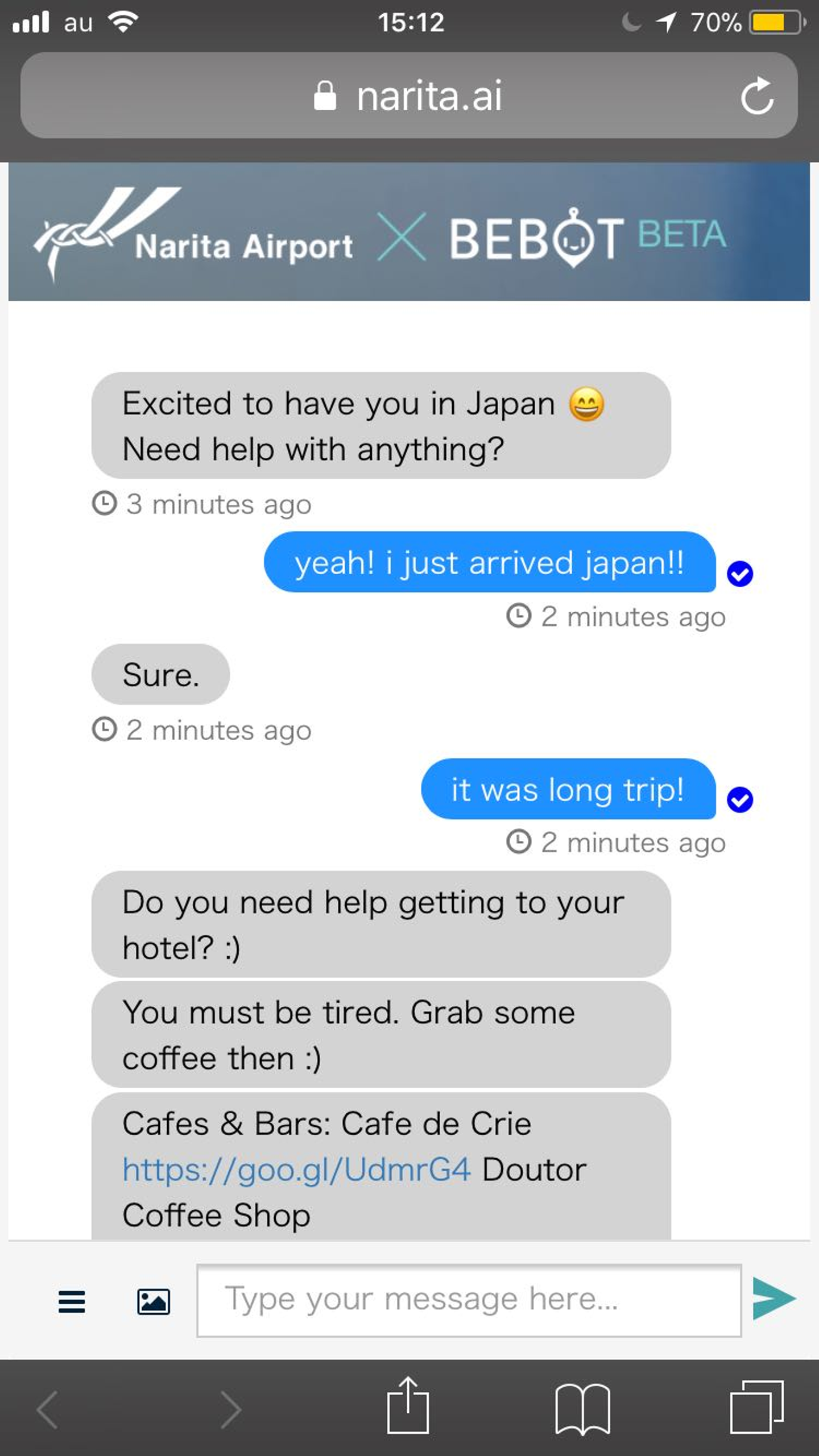819x1456 pixels.
Task: Tap the narita.ai address bar
Action: [x=408, y=96]
